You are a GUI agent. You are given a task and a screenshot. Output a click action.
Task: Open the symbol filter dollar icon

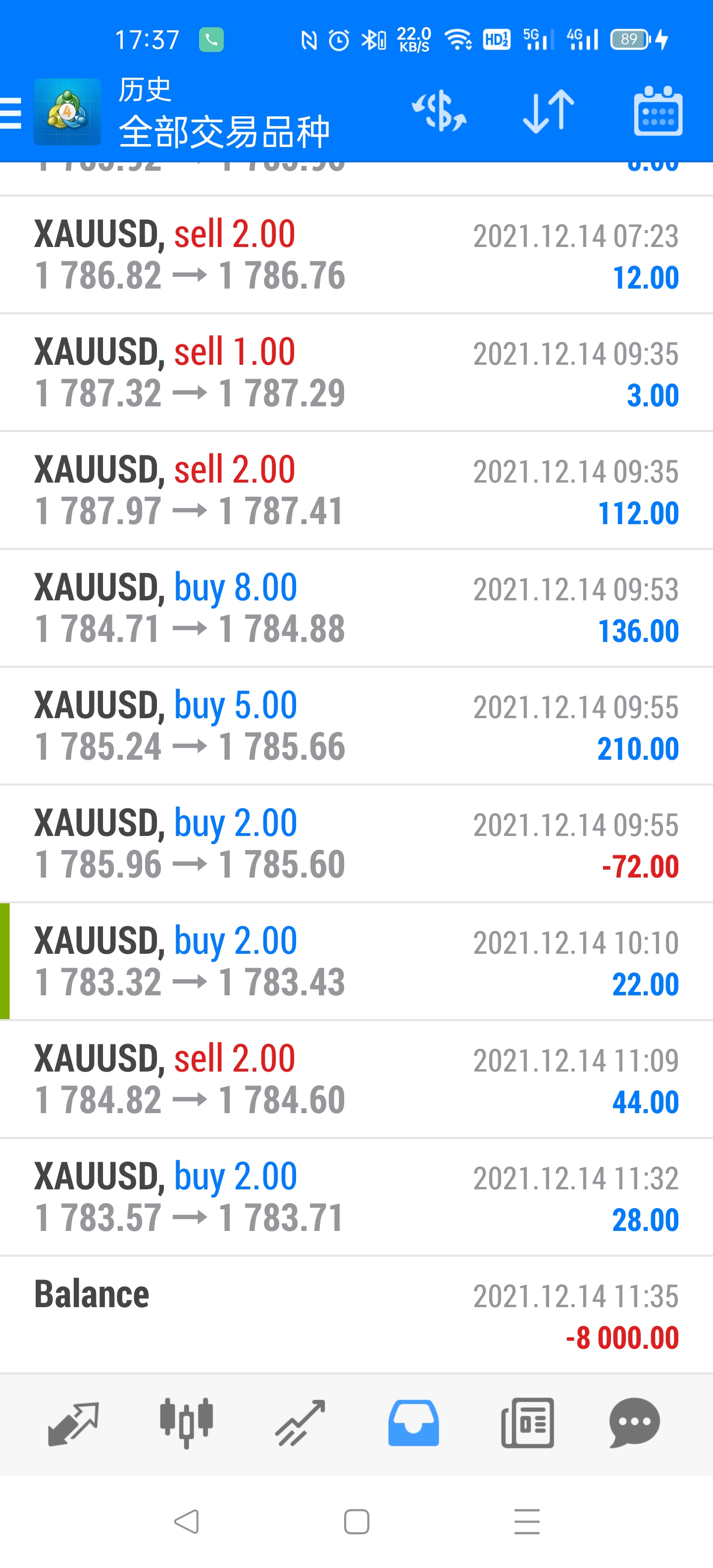[x=439, y=111]
